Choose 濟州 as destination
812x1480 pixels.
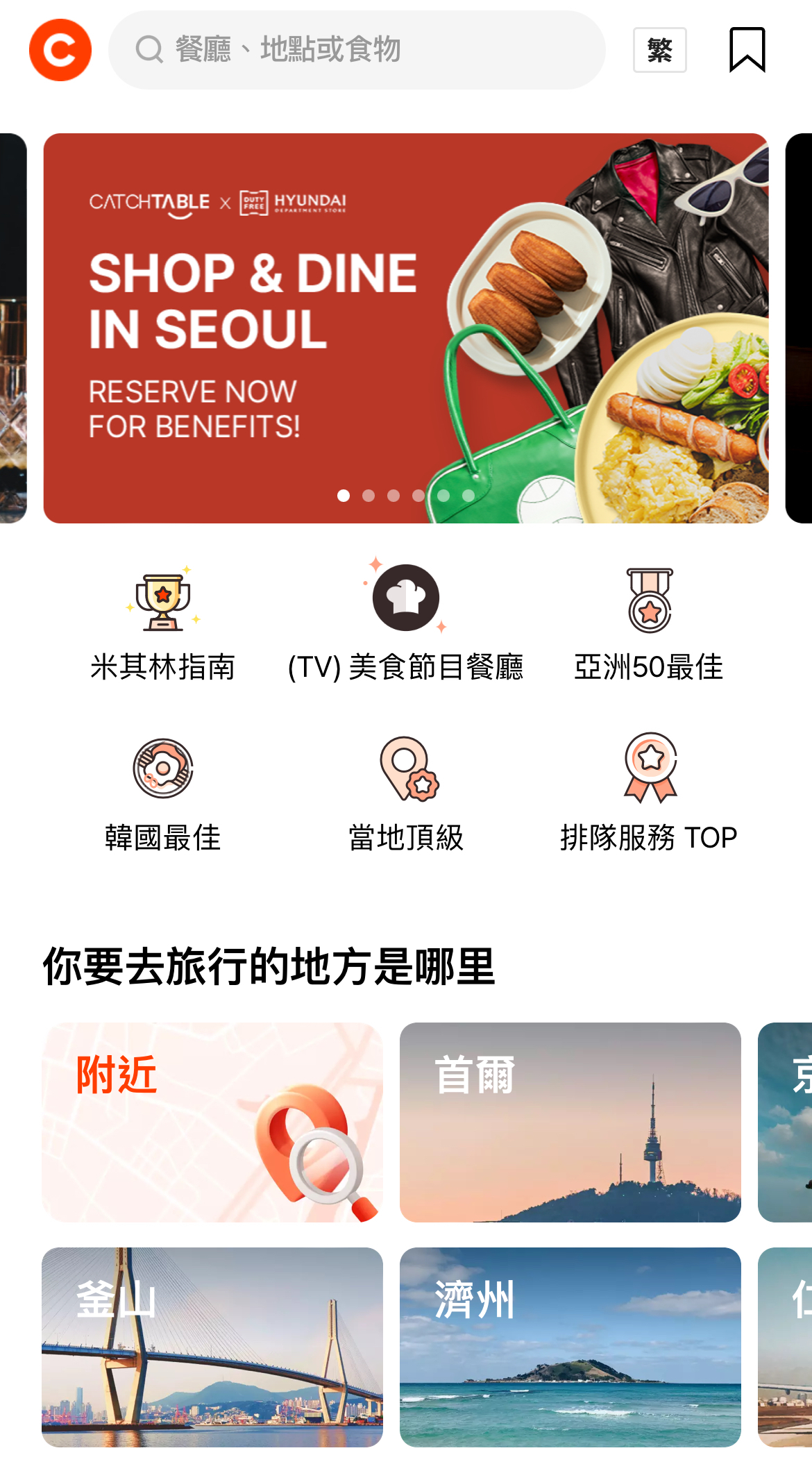pyautogui.click(x=570, y=1347)
